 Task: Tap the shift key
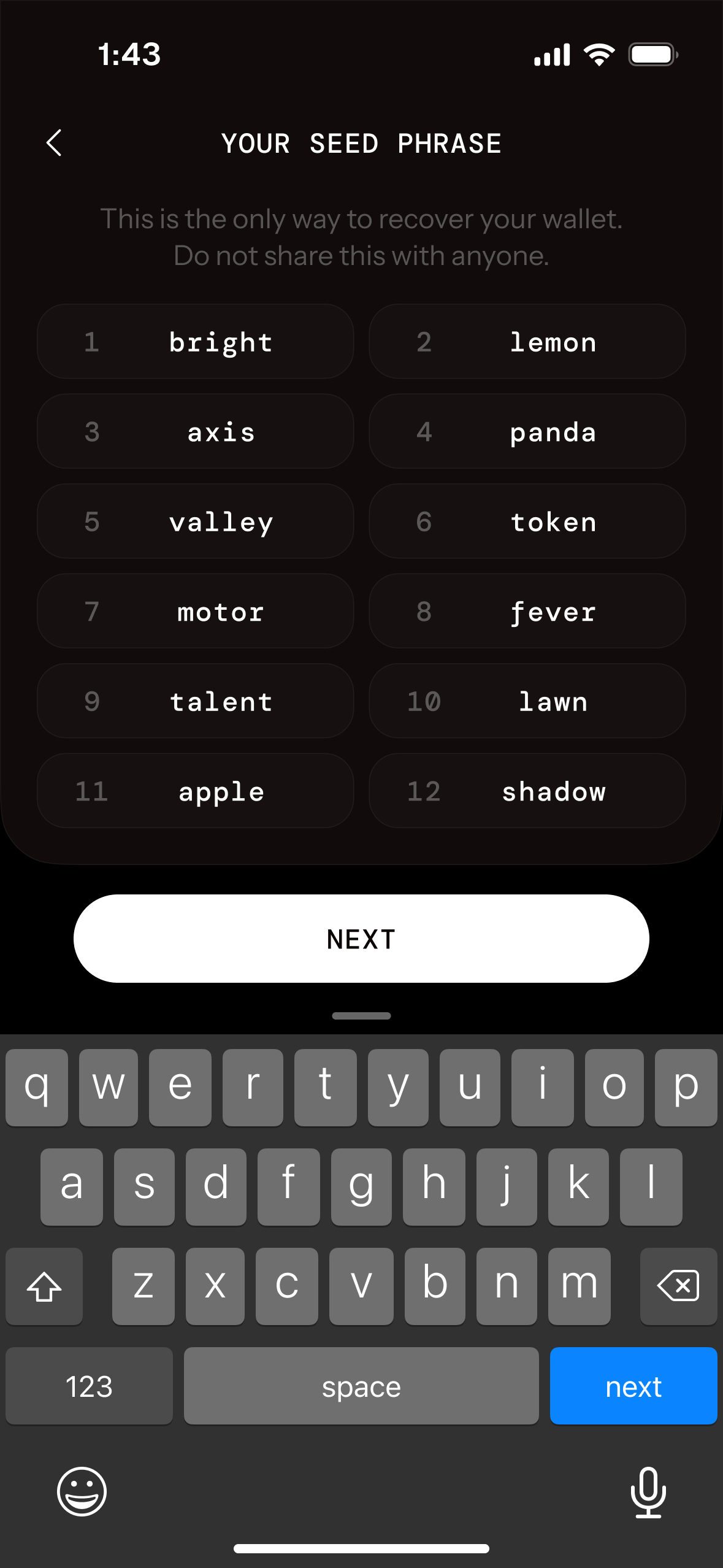pos(44,1286)
